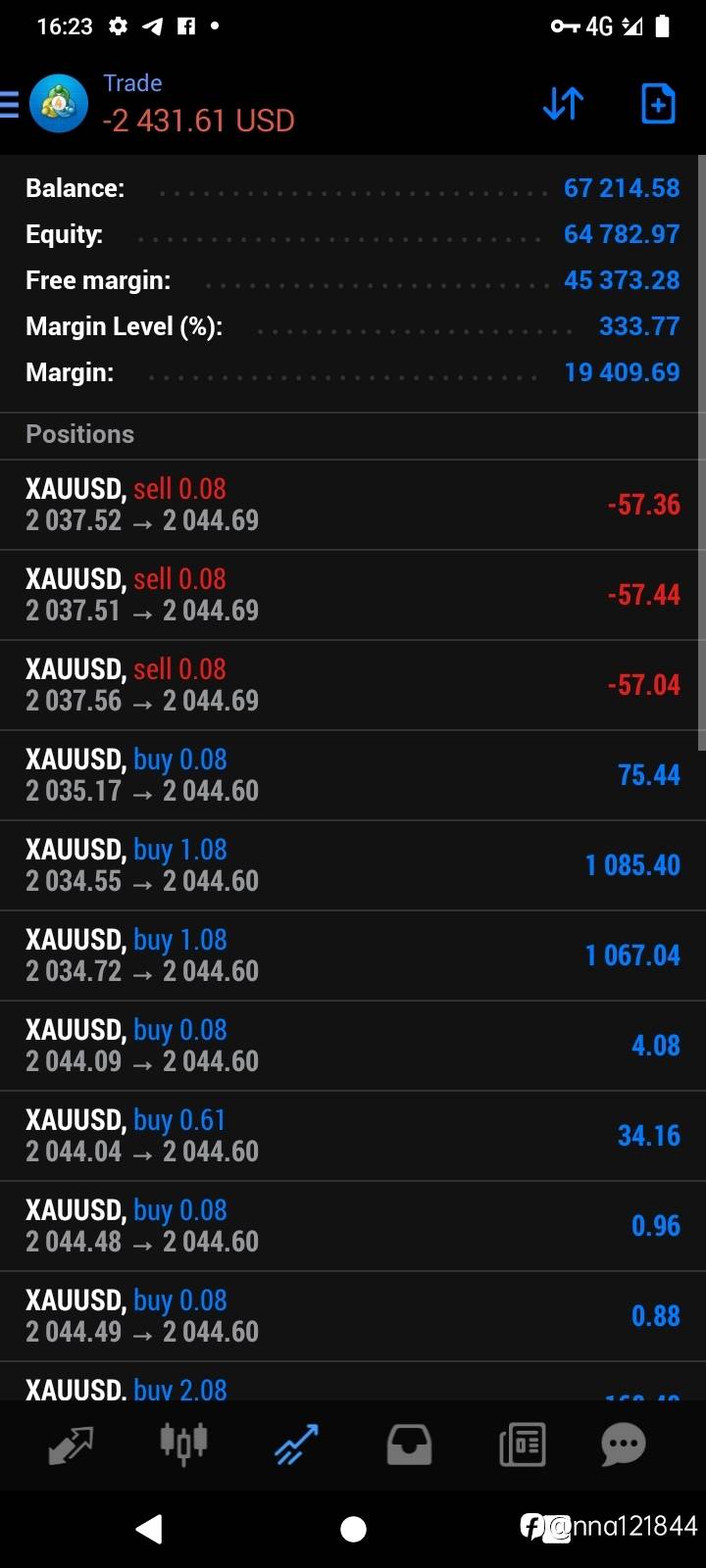Switch to the Chart tab
Image resolution: width=706 pixels, height=1568 pixels.
[x=183, y=1444]
